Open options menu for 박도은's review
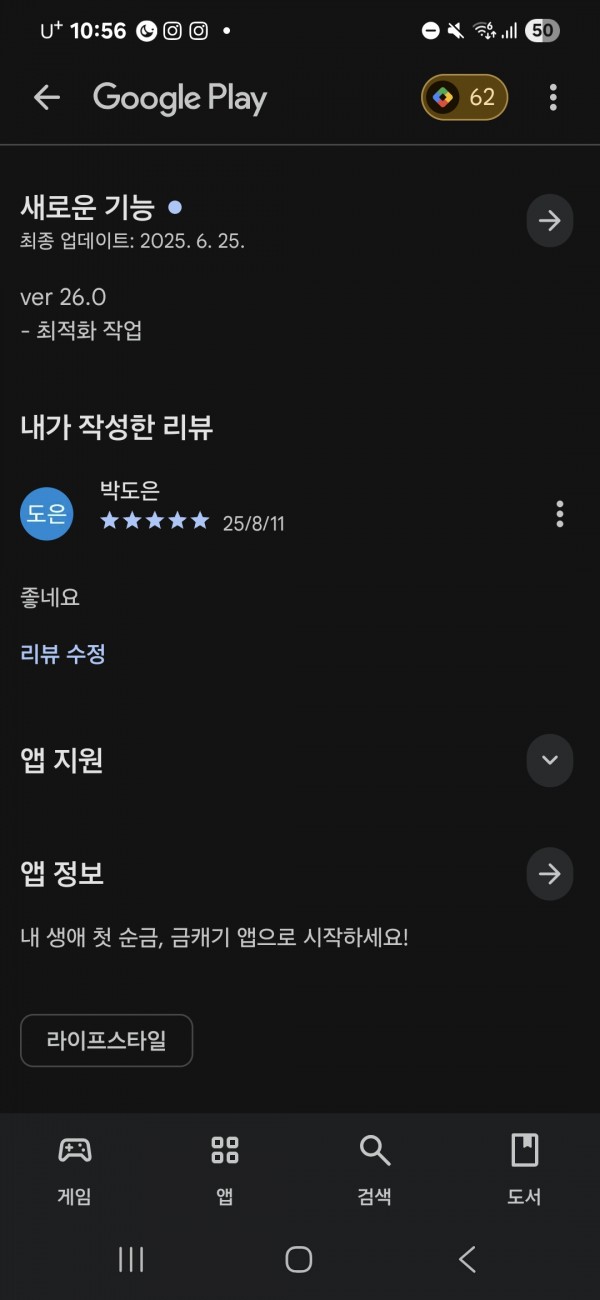The width and height of the screenshot is (600, 1300). click(559, 514)
